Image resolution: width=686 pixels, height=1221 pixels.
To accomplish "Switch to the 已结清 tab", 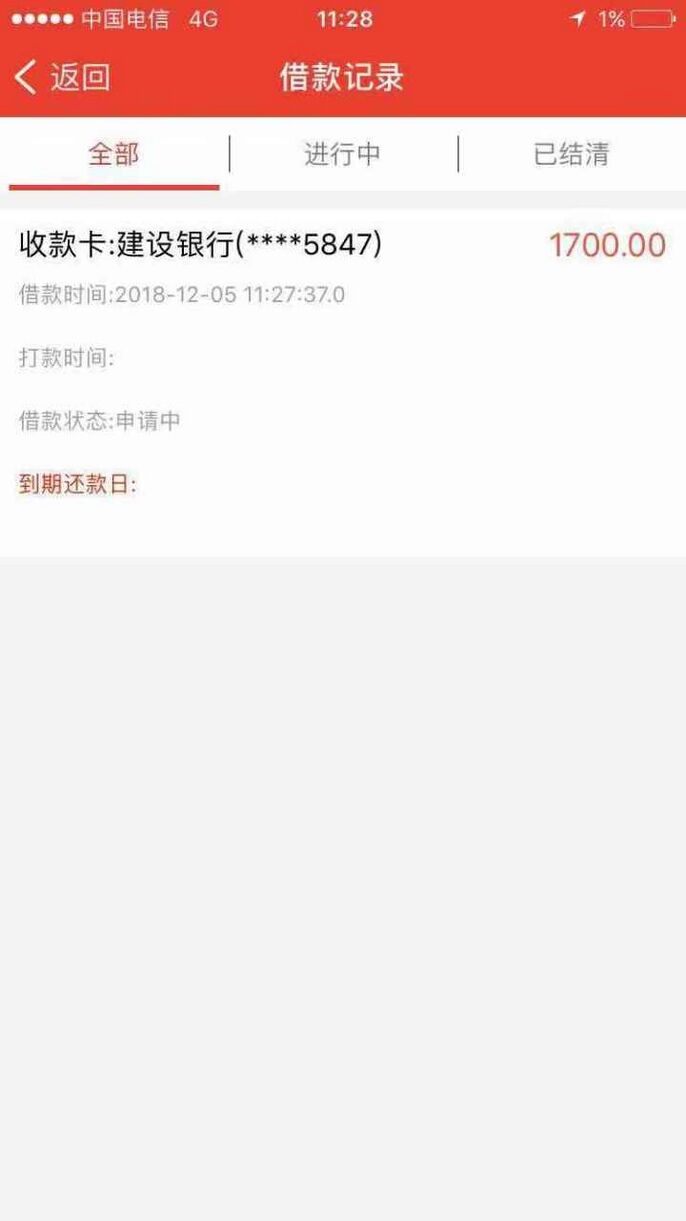I will 572,154.
